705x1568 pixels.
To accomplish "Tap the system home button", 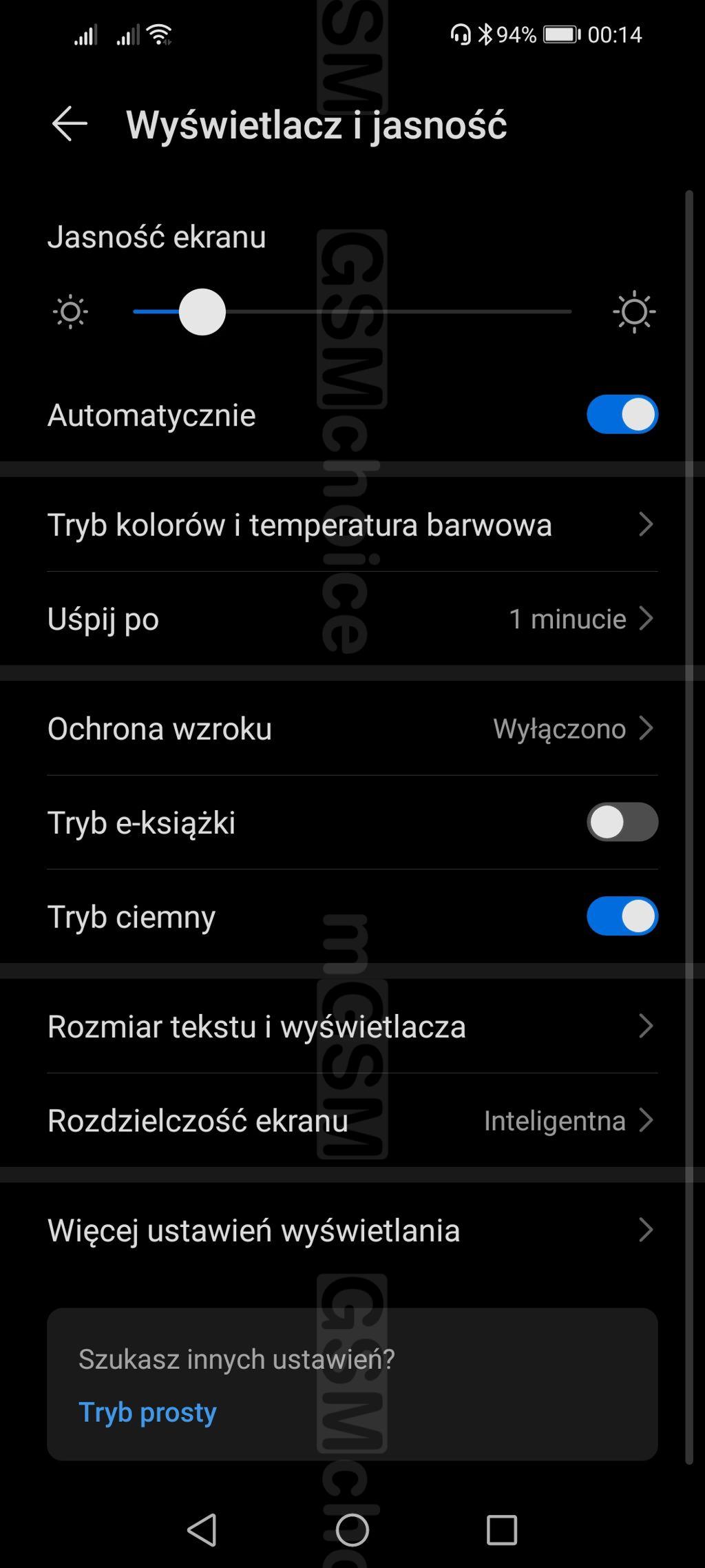I will (352, 1530).
